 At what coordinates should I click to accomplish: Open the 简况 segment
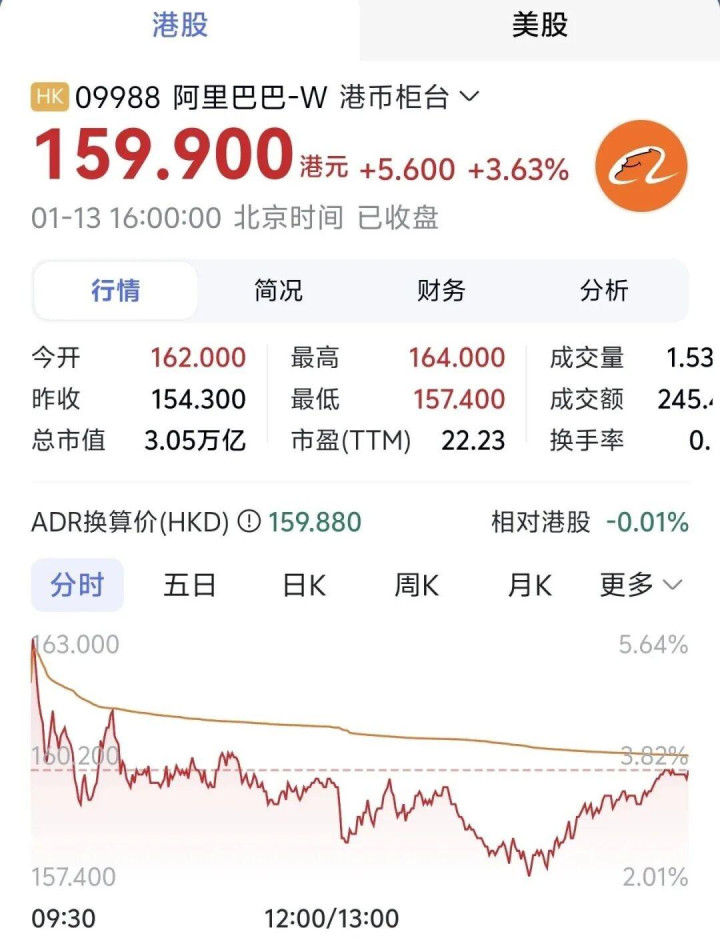pyautogui.click(x=279, y=291)
